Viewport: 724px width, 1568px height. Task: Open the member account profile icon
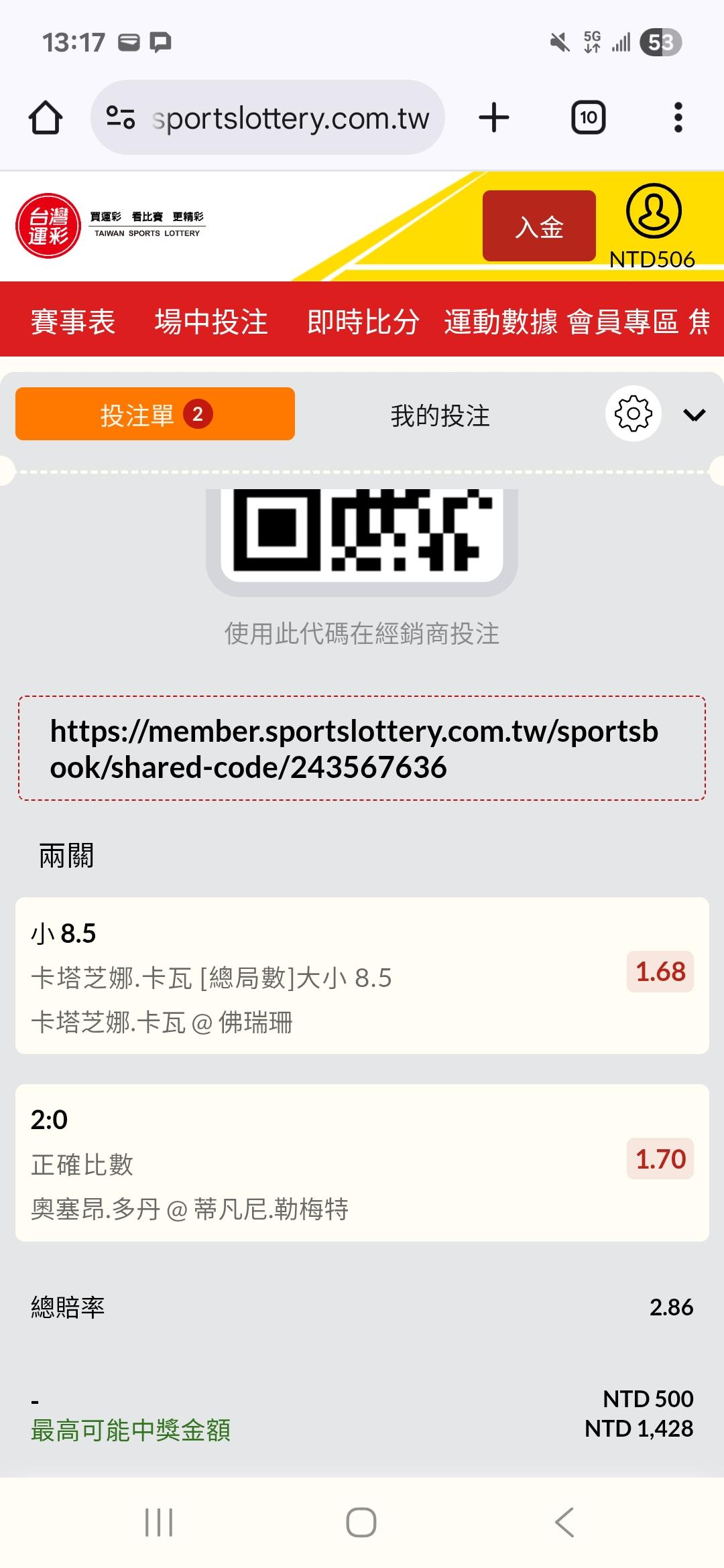(654, 211)
